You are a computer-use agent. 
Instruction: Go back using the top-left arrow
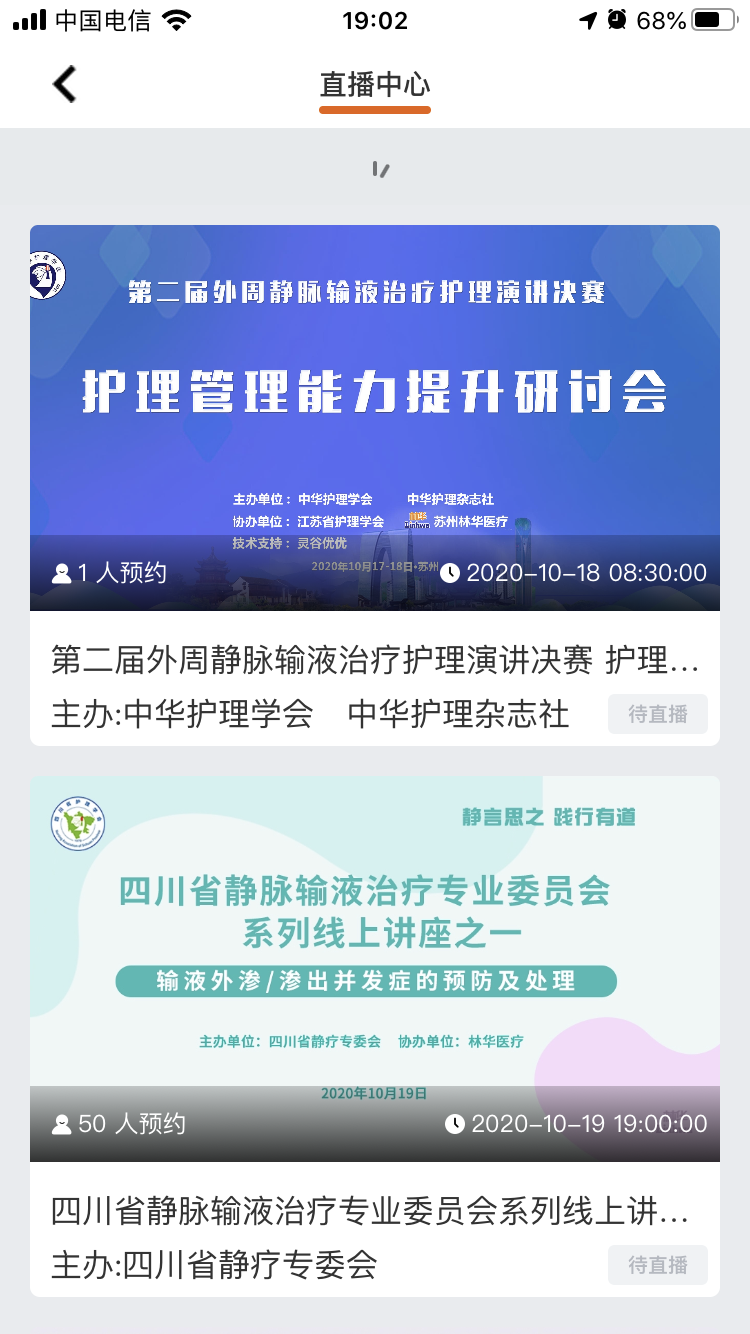(65, 84)
